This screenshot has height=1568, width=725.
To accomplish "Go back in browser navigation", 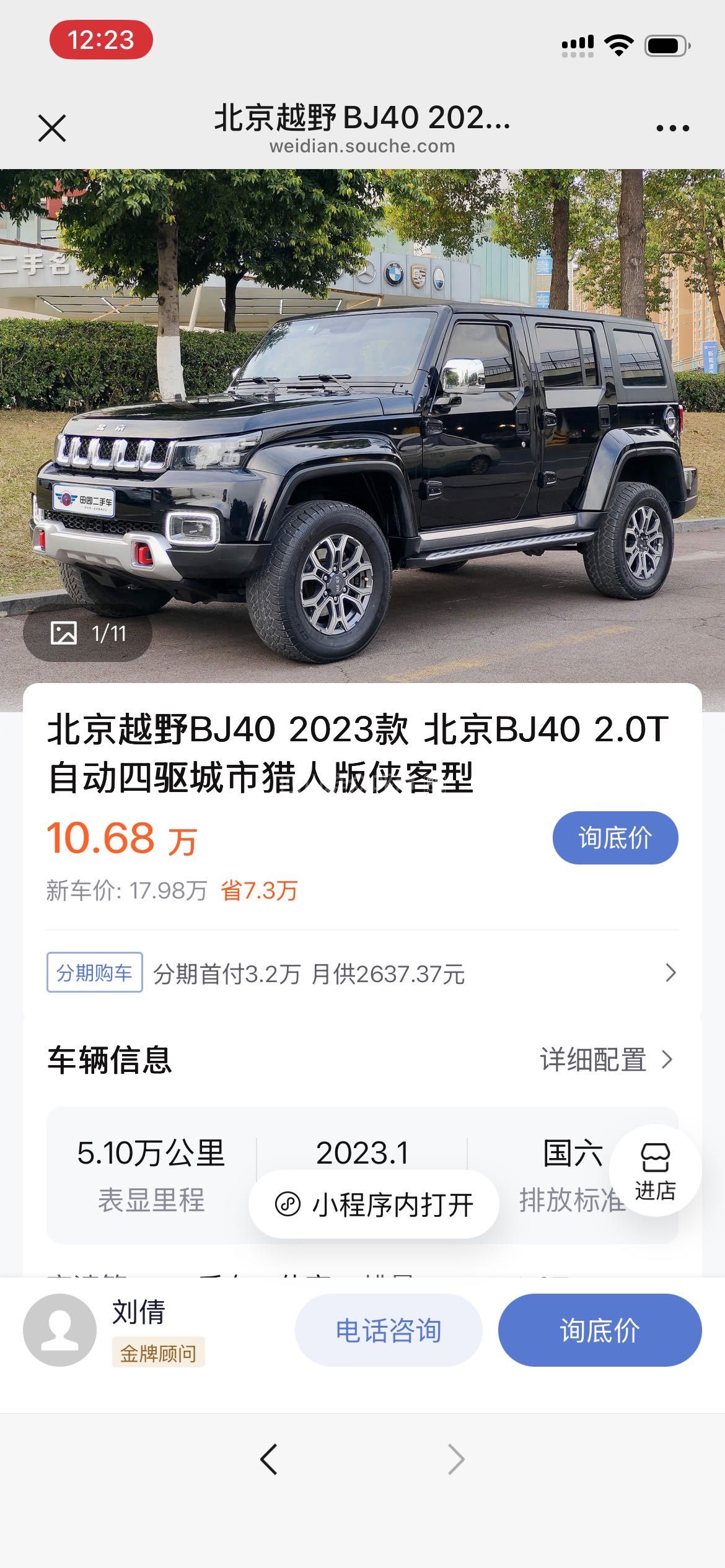I will click(268, 1460).
